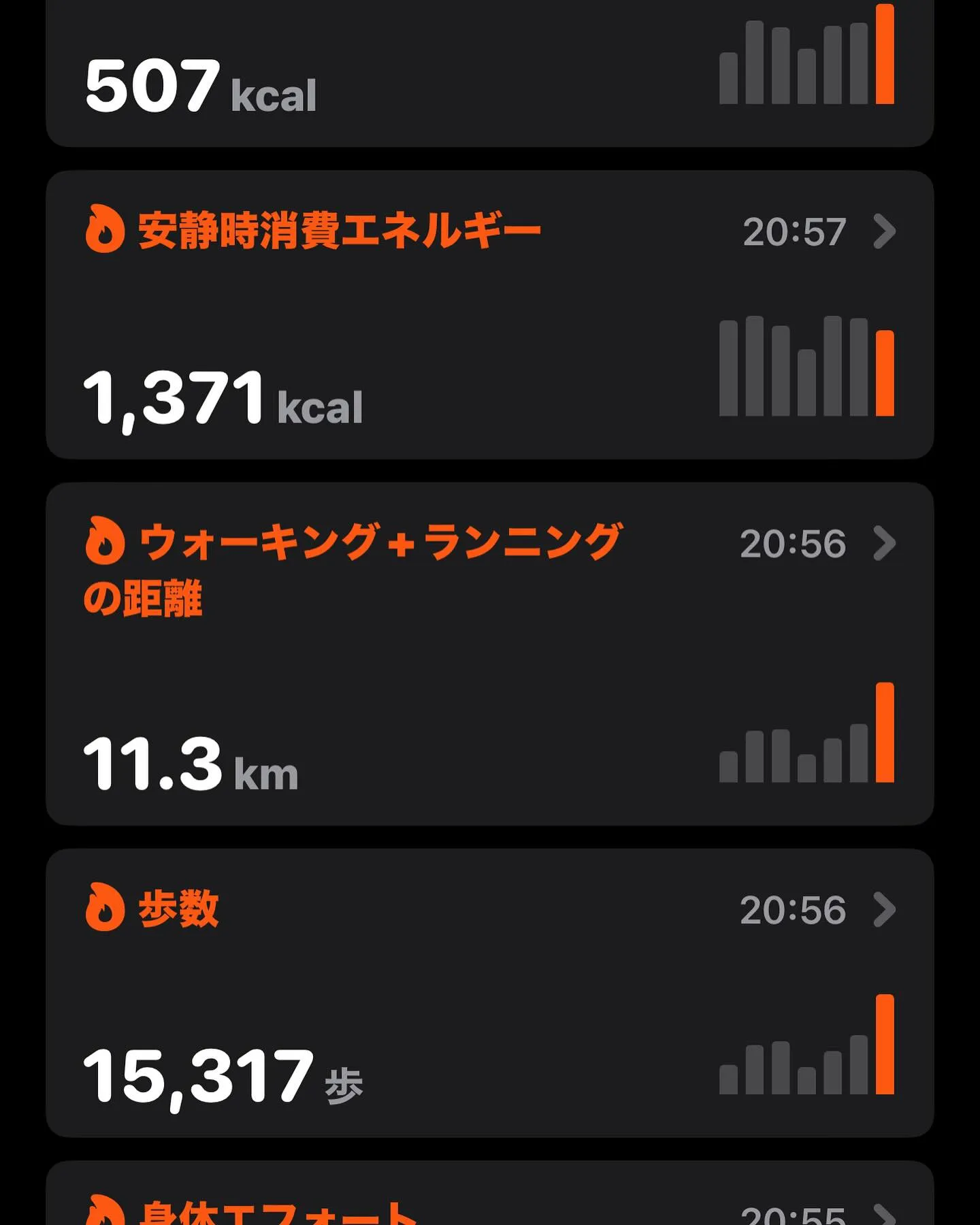The image size is (980, 1225).
Task: Tap the orange bar in the 507 kcal chart
Action: coord(885,54)
